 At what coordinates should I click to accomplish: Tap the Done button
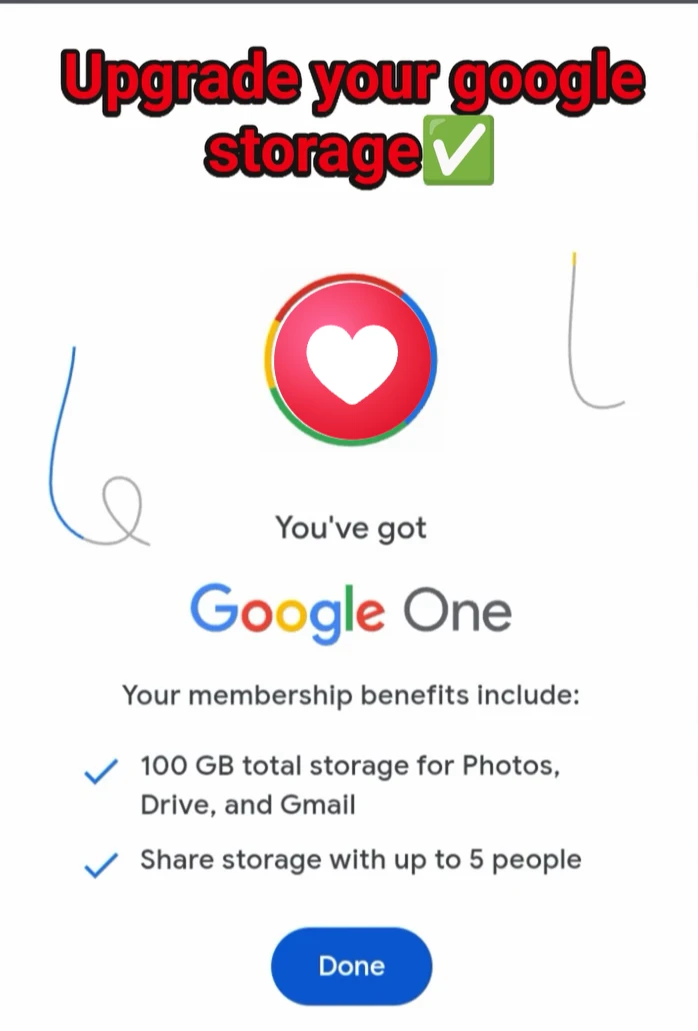tap(351, 966)
